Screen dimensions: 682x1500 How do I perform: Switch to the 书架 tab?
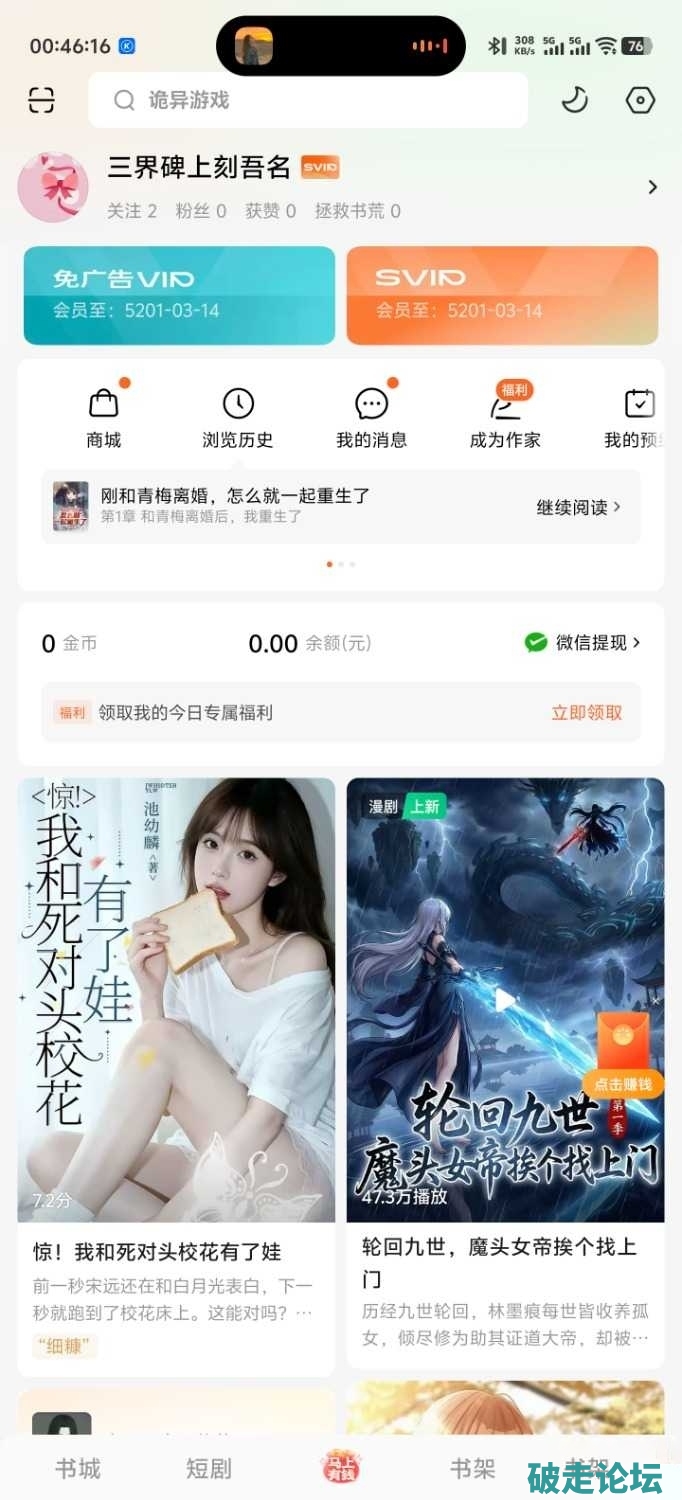pyautogui.click(x=473, y=1468)
